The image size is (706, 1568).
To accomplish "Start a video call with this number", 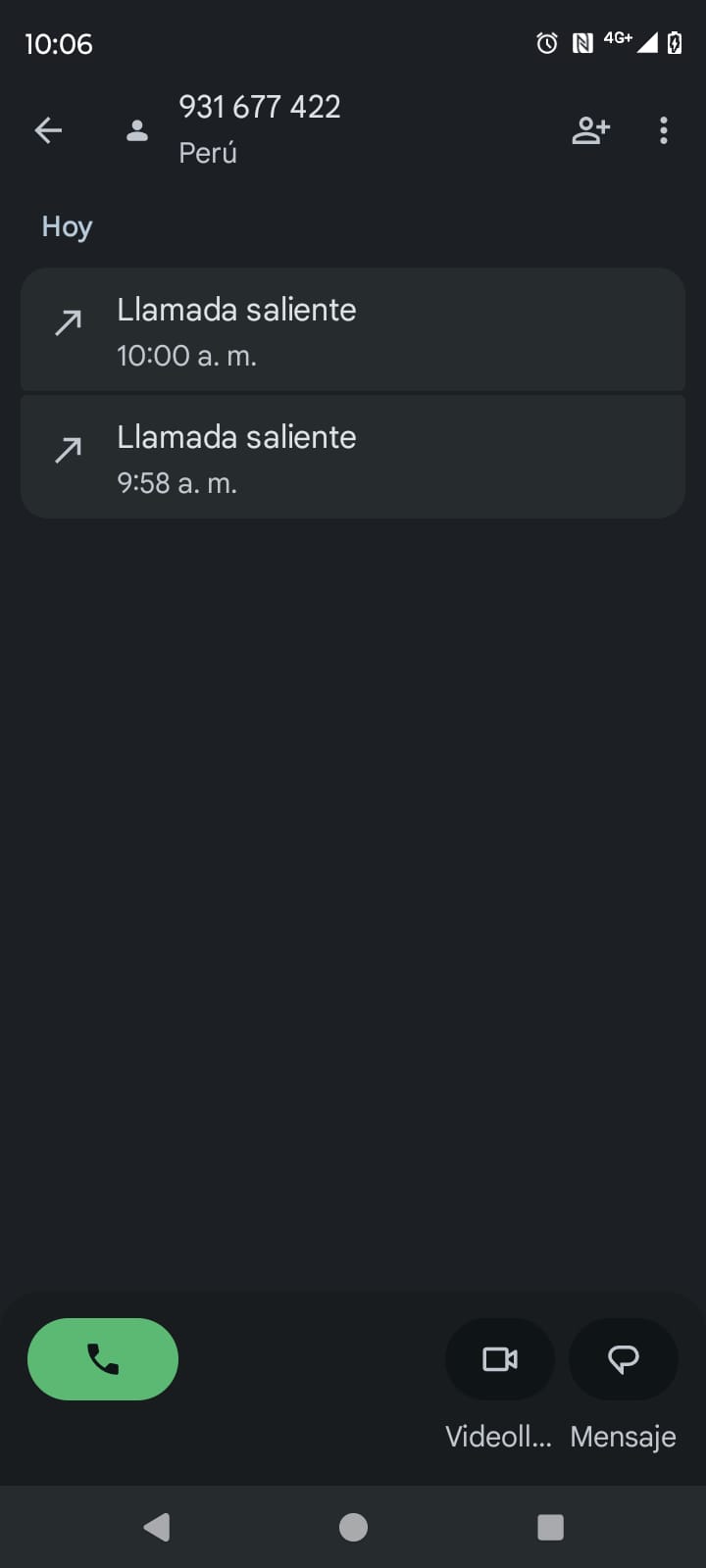I will click(x=500, y=1359).
